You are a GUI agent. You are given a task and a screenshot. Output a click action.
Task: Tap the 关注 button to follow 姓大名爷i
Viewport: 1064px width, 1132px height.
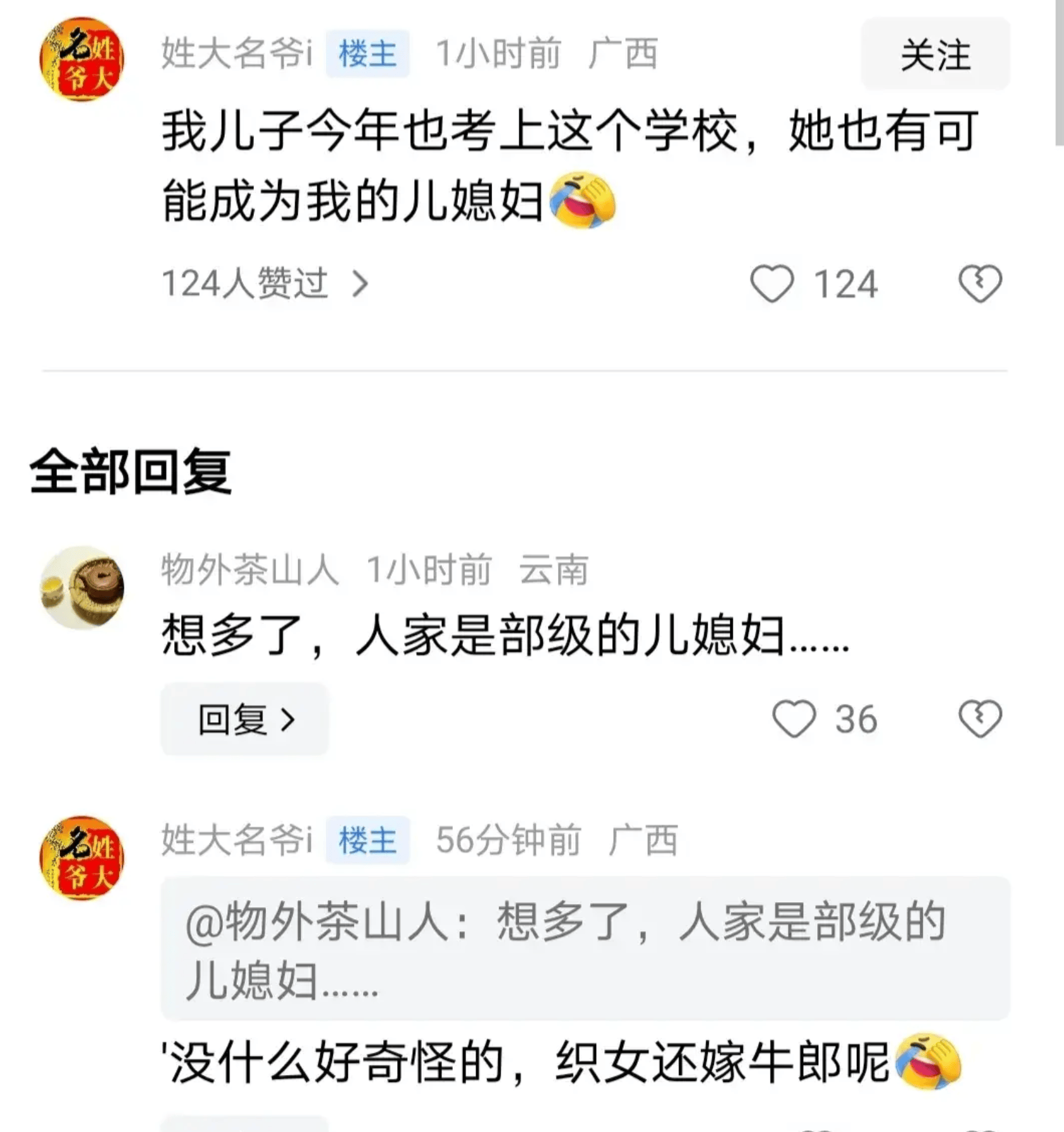point(935,54)
